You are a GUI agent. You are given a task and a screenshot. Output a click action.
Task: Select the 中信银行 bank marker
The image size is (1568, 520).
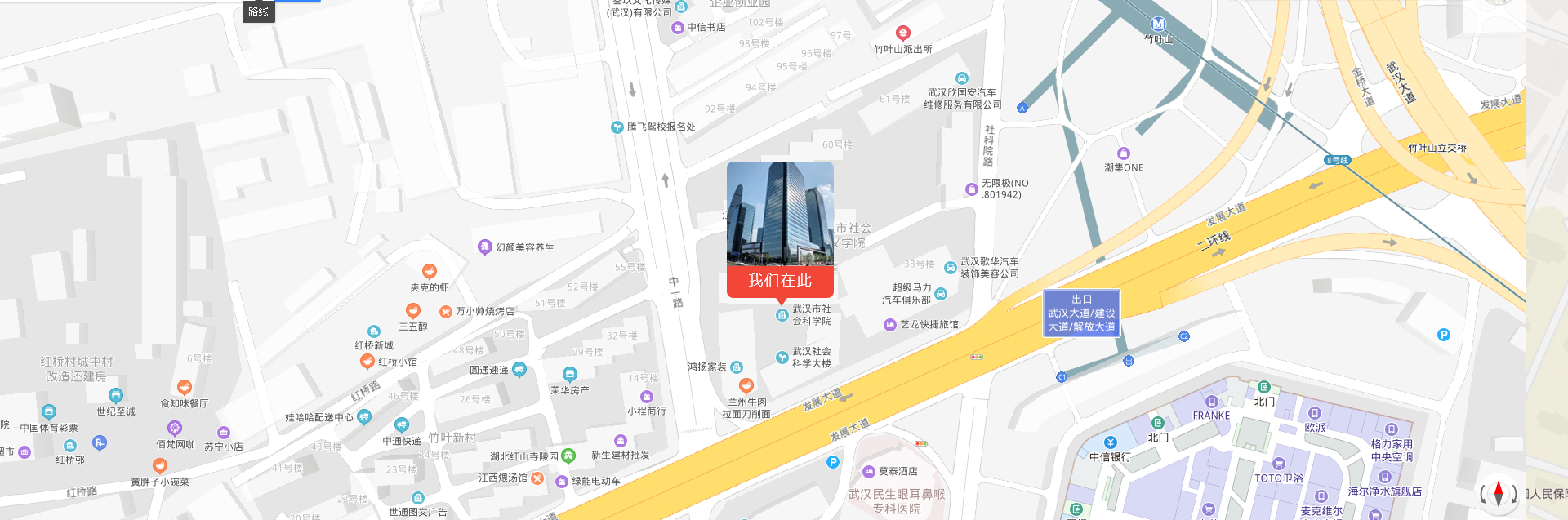pyautogui.click(x=1110, y=443)
